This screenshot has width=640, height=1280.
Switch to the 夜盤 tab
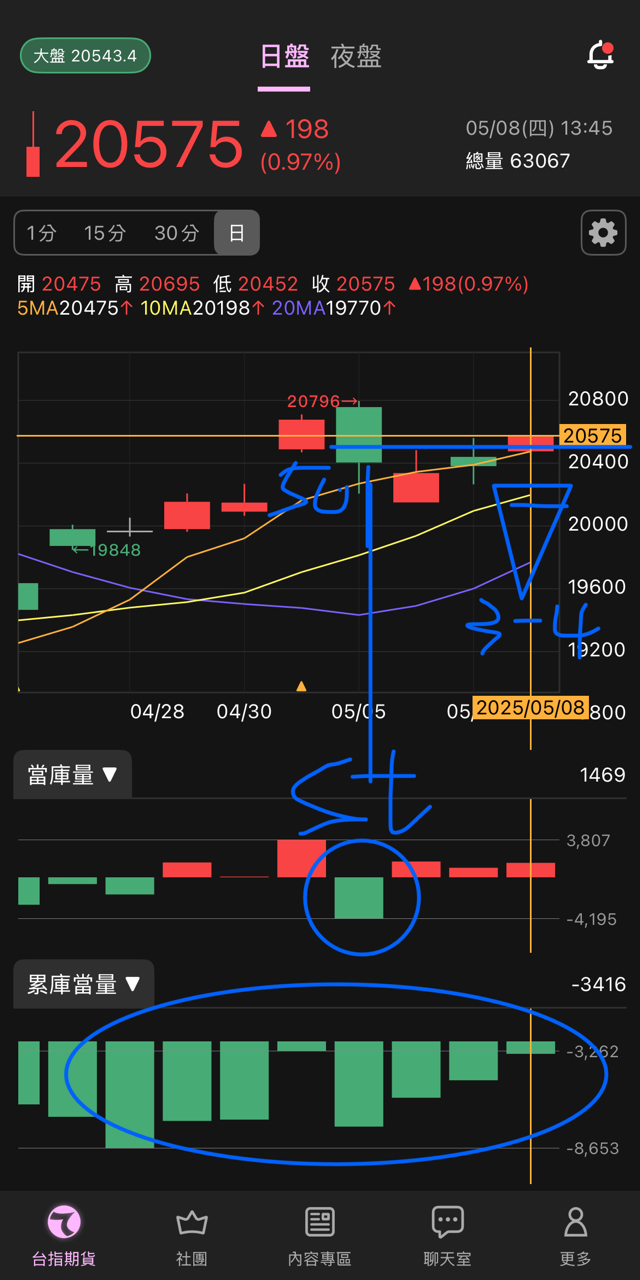tap(356, 56)
